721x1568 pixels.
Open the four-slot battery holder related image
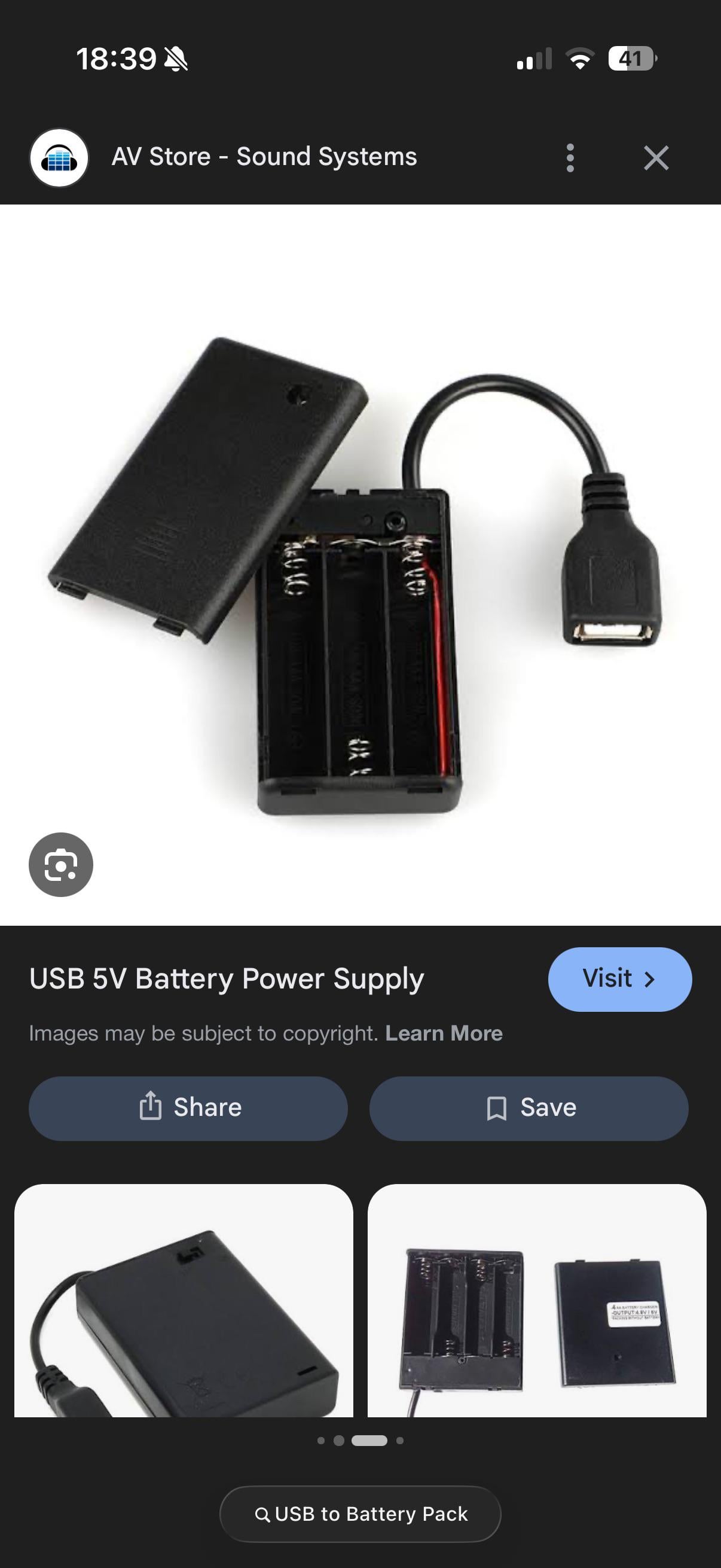(x=537, y=1300)
